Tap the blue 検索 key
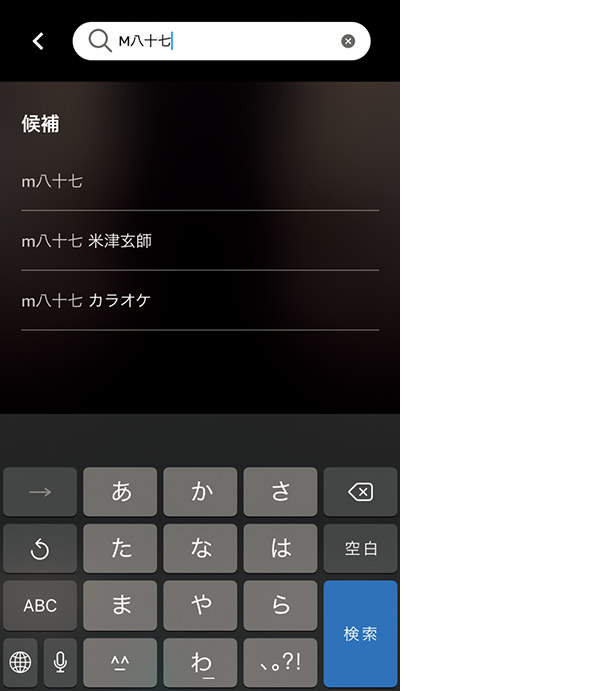Screen dimensions: 600x691 click(360, 633)
